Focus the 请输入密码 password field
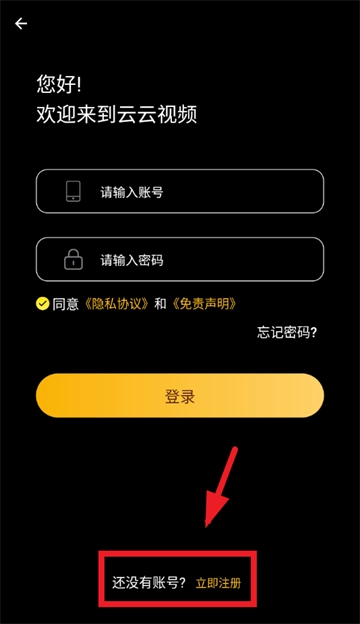Image resolution: width=360 pixels, height=624 pixels. coord(180,259)
